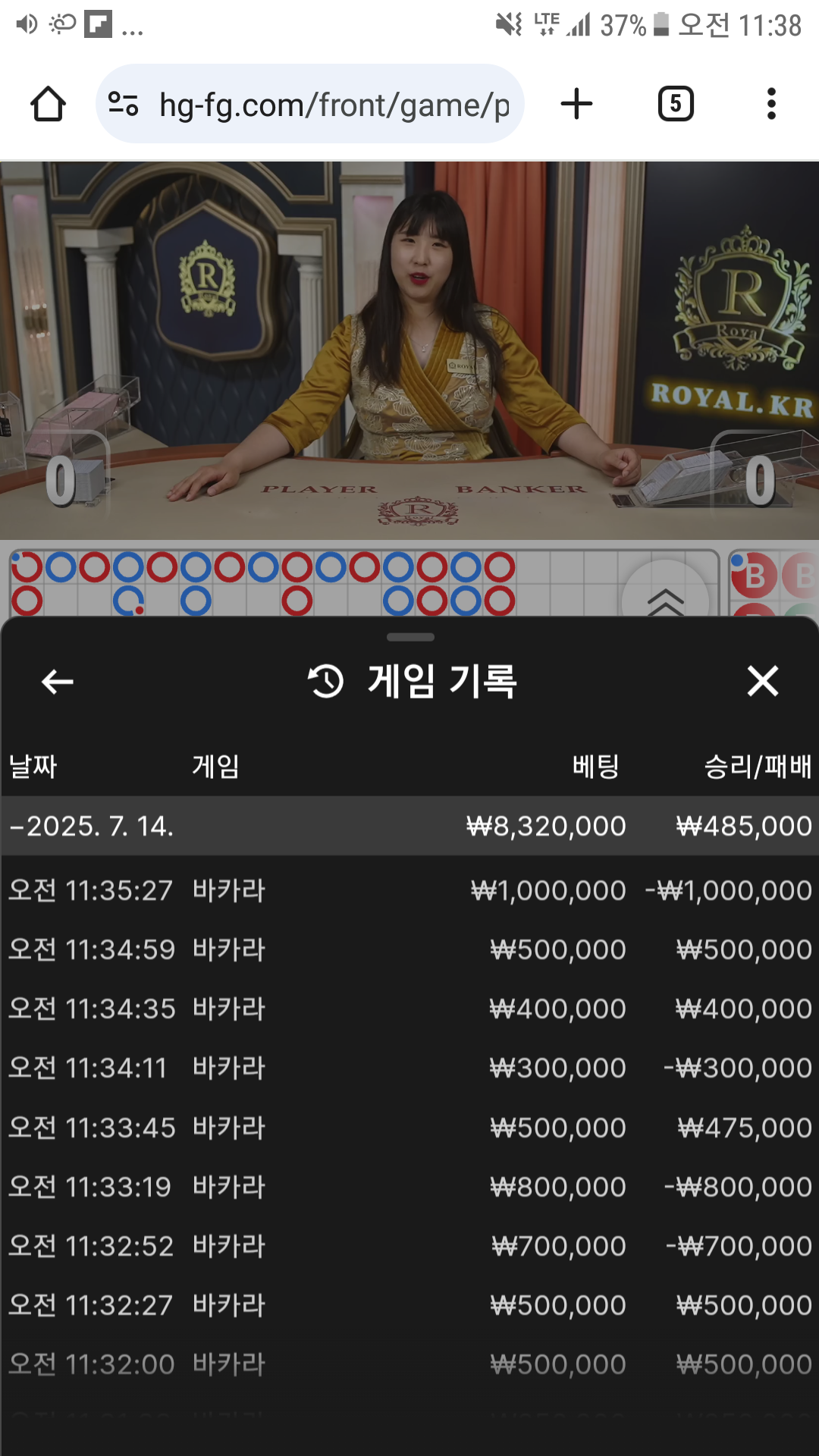Open the tab switcher showing 5 tabs
Screen dimensions: 819x1456
[675, 104]
